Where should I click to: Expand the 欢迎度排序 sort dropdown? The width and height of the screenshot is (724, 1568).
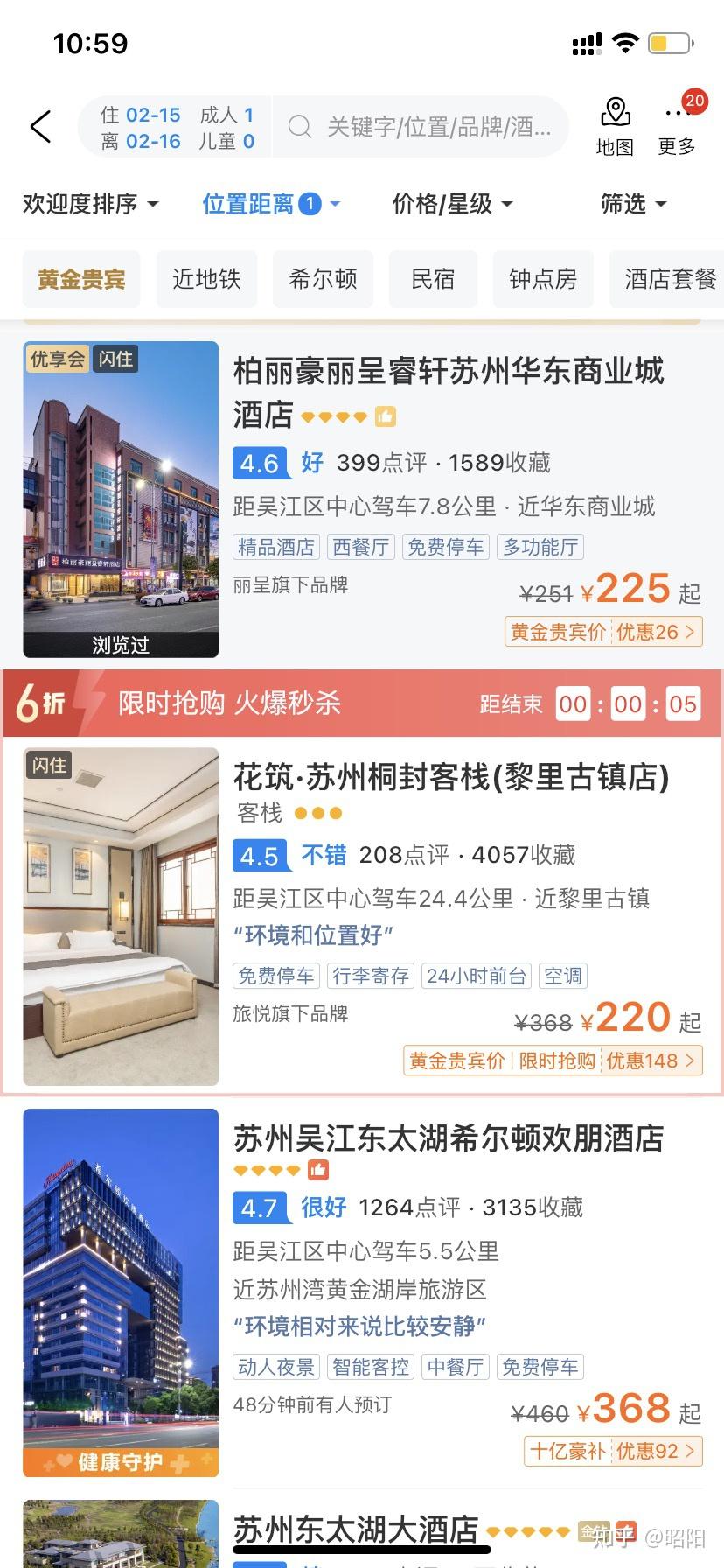(90, 205)
